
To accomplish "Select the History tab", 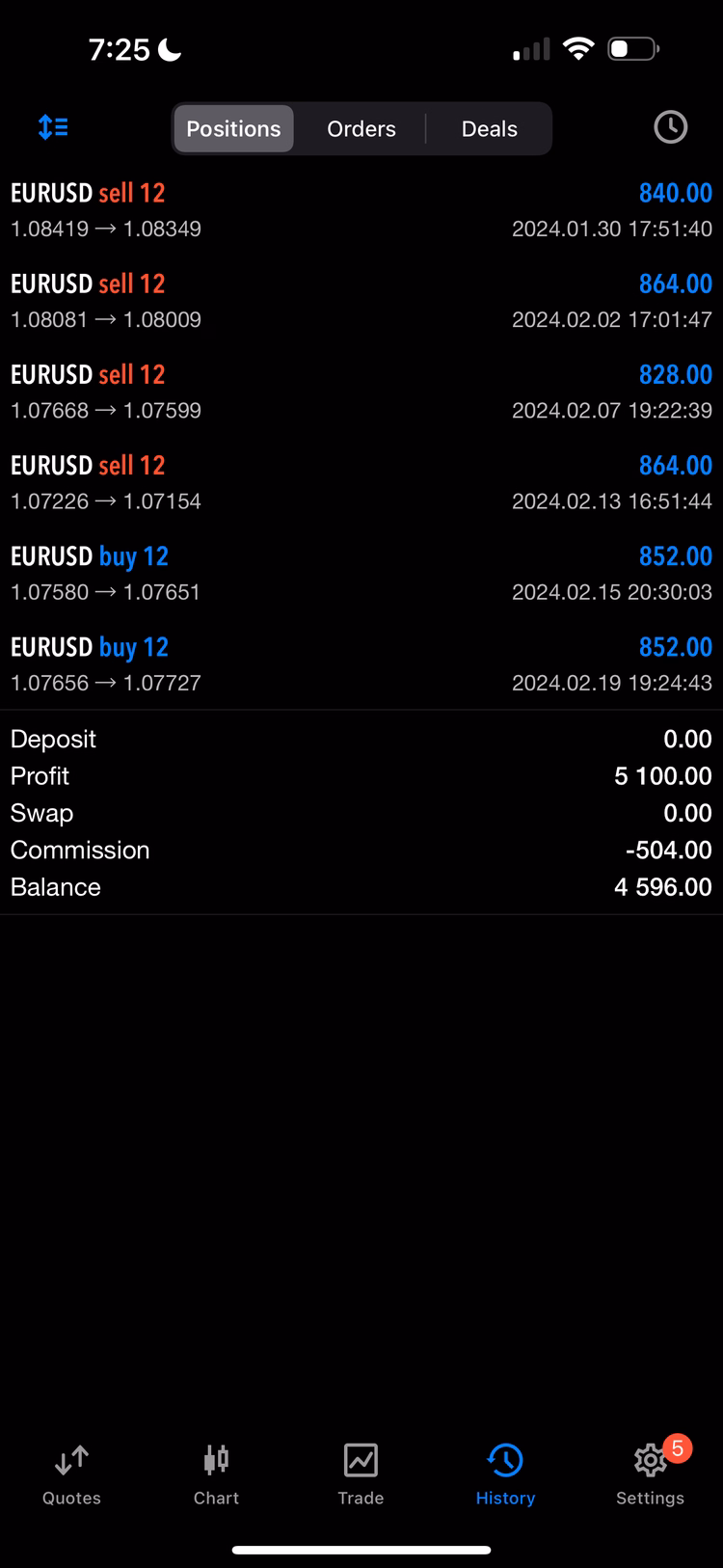I will [x=505, y=1475].
